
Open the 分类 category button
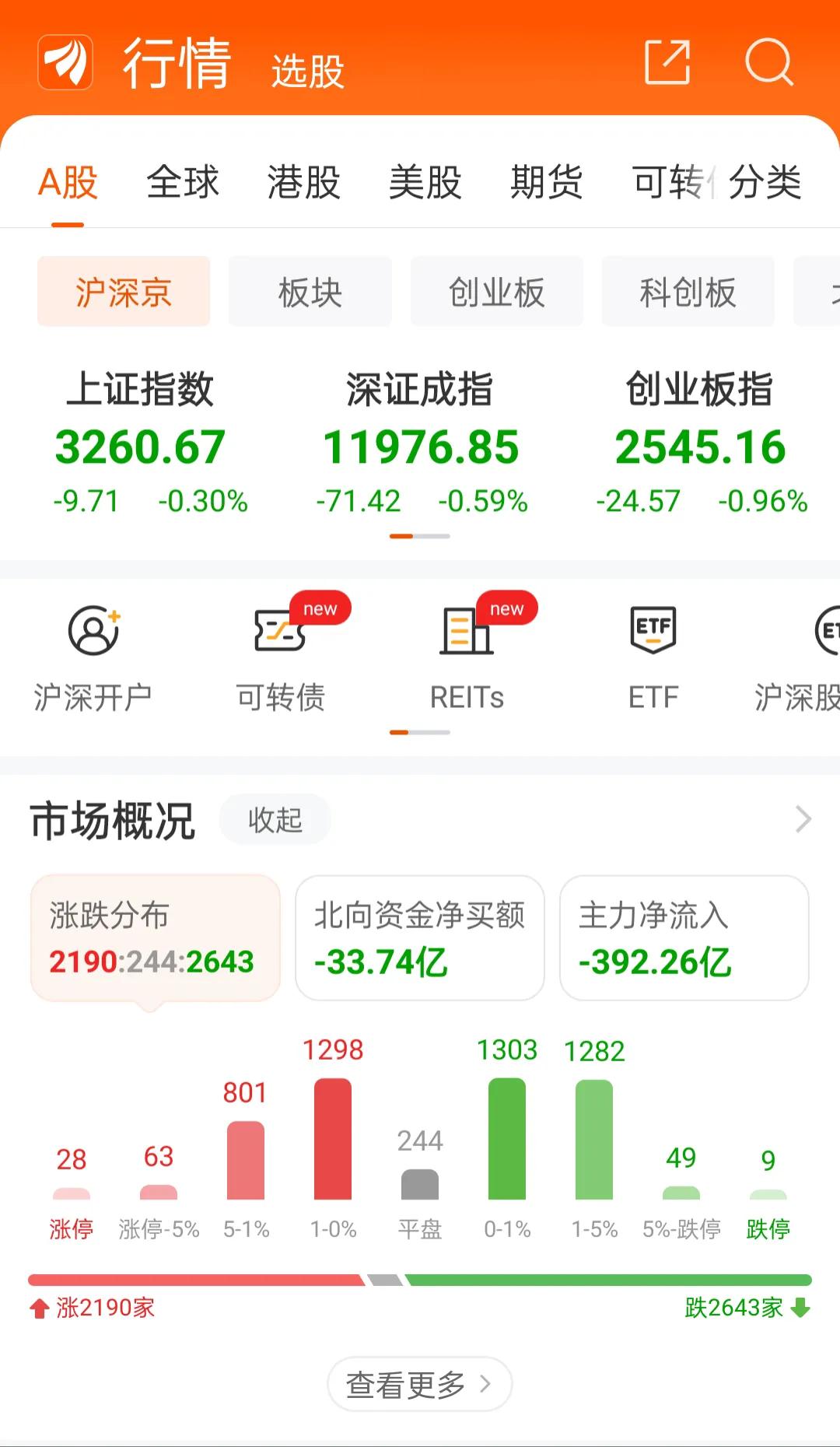click(x=765, y=182)
